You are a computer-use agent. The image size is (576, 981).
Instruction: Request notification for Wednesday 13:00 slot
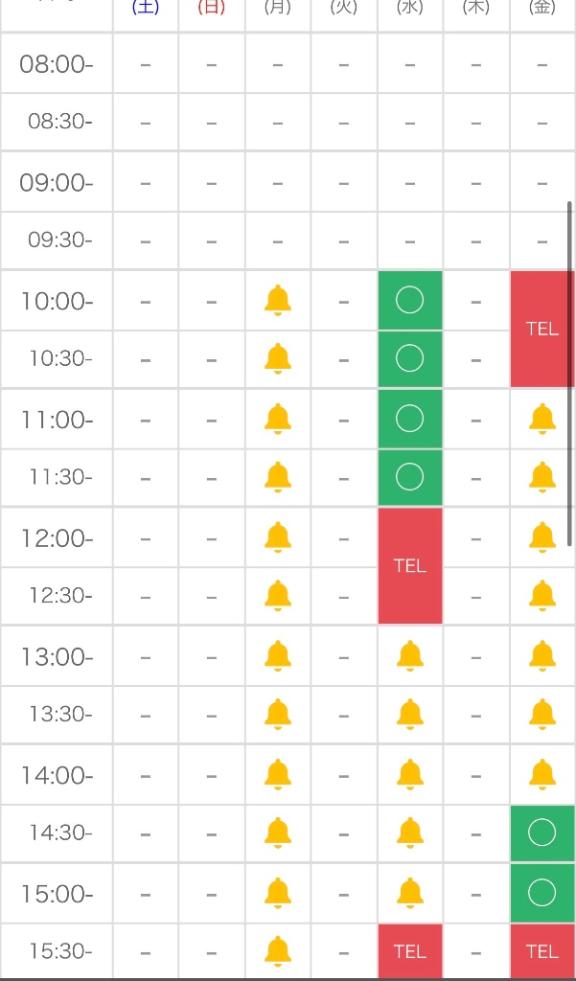point(410,656)
